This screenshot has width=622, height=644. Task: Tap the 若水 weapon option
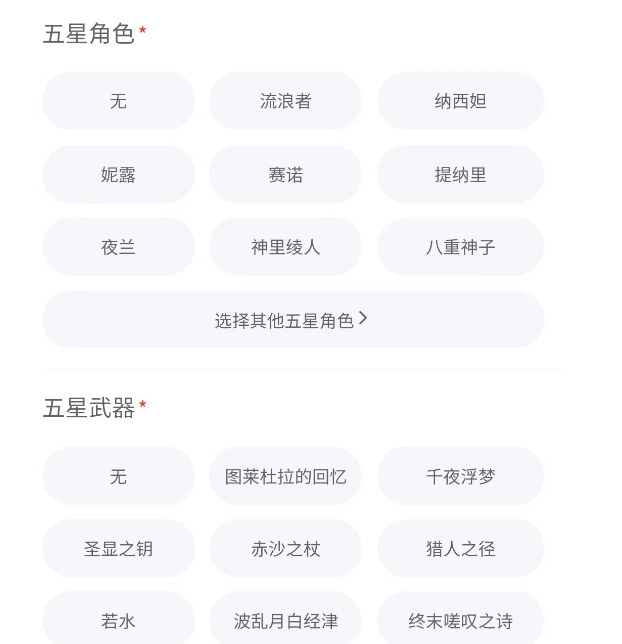[118, 621]
